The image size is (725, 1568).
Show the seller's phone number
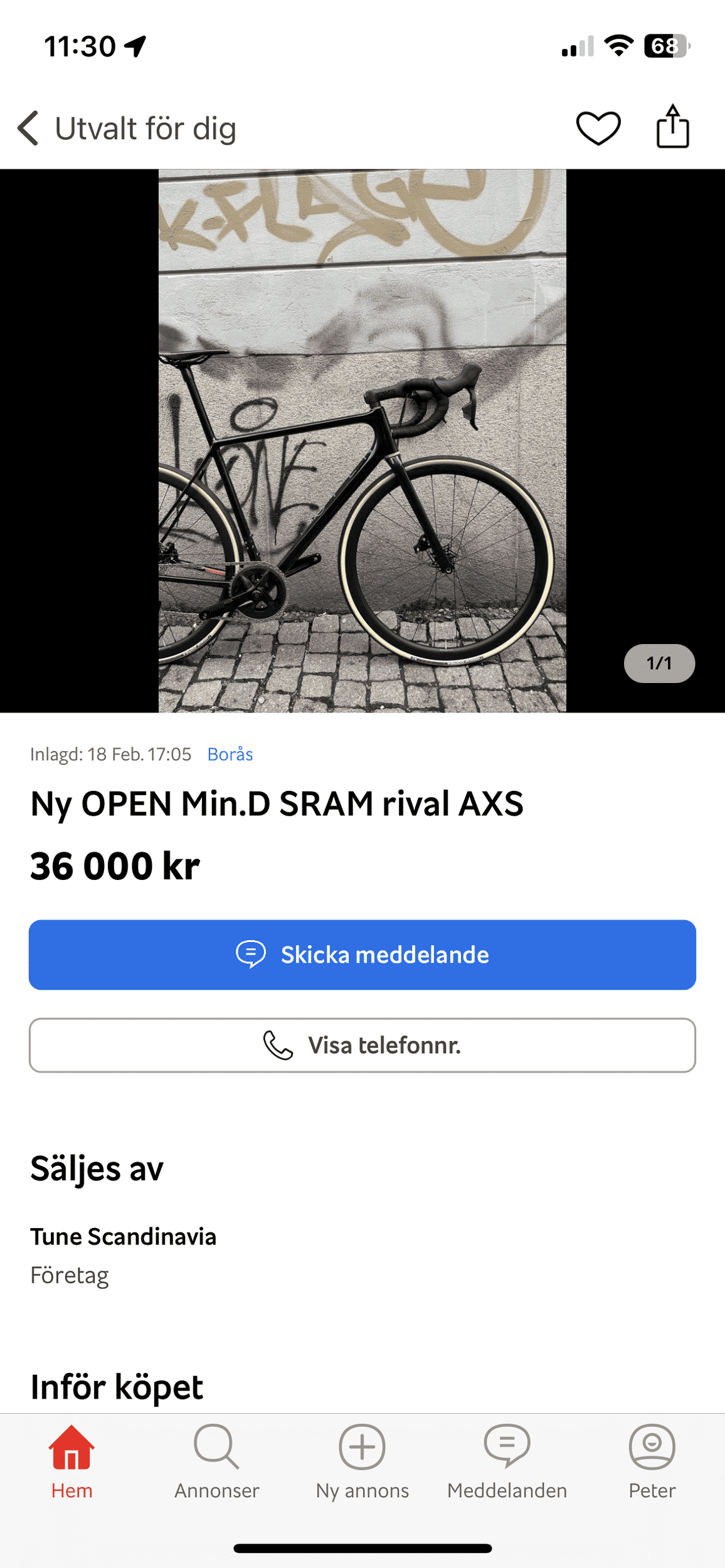point(362,1045)
